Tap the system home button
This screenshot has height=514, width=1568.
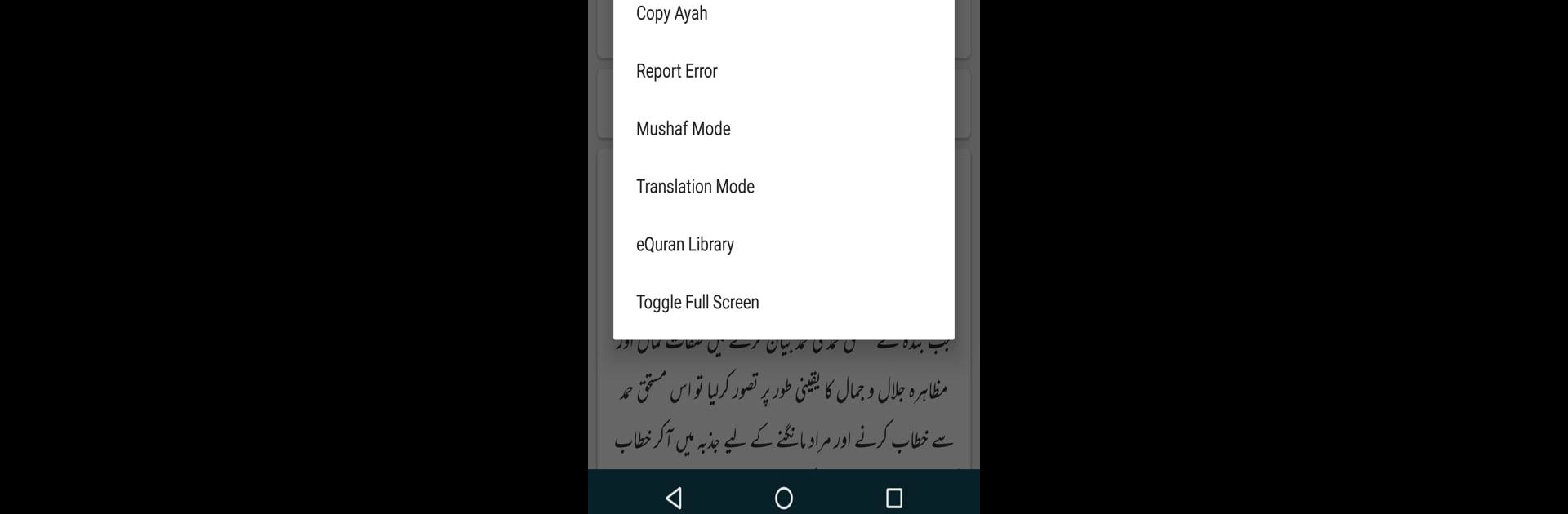pos(784,498)
